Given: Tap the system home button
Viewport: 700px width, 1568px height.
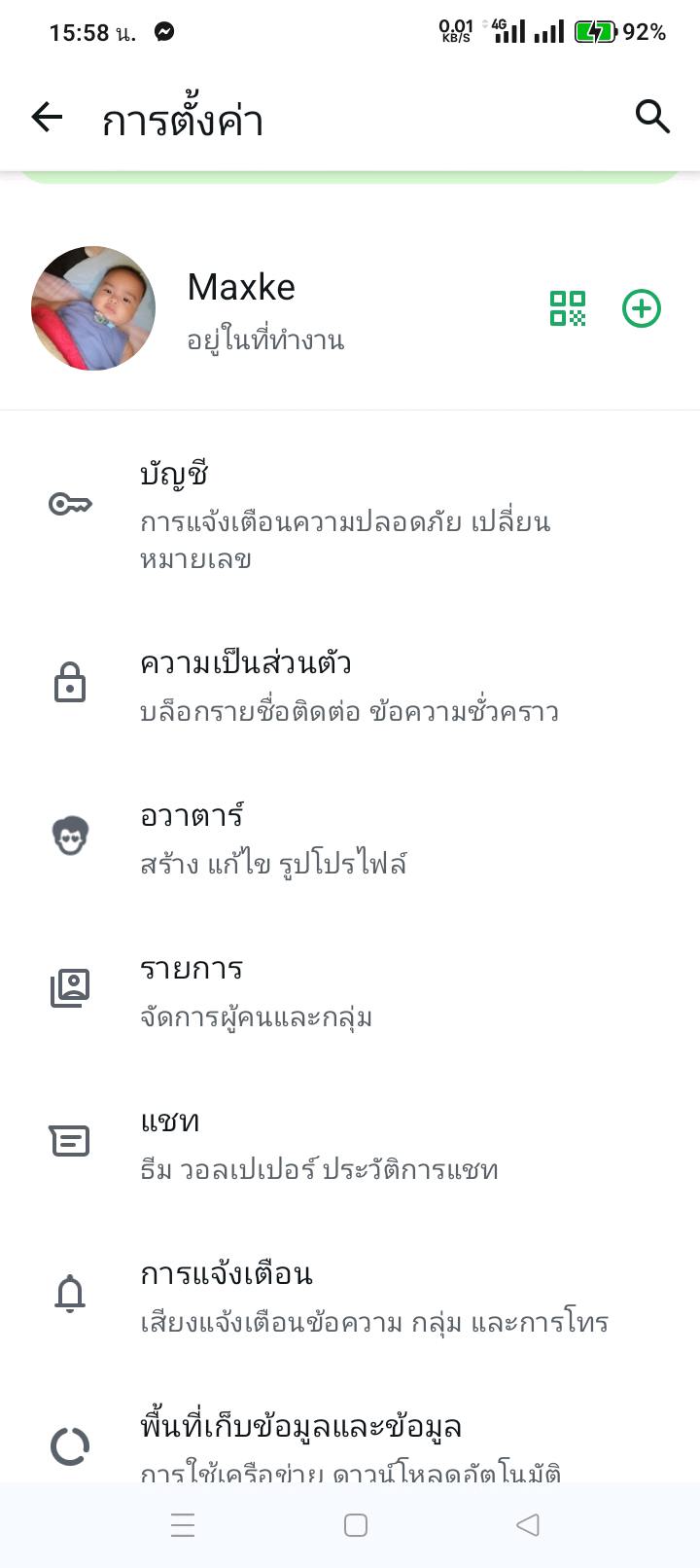Looking at the screenshot, I should (356, 1525).
